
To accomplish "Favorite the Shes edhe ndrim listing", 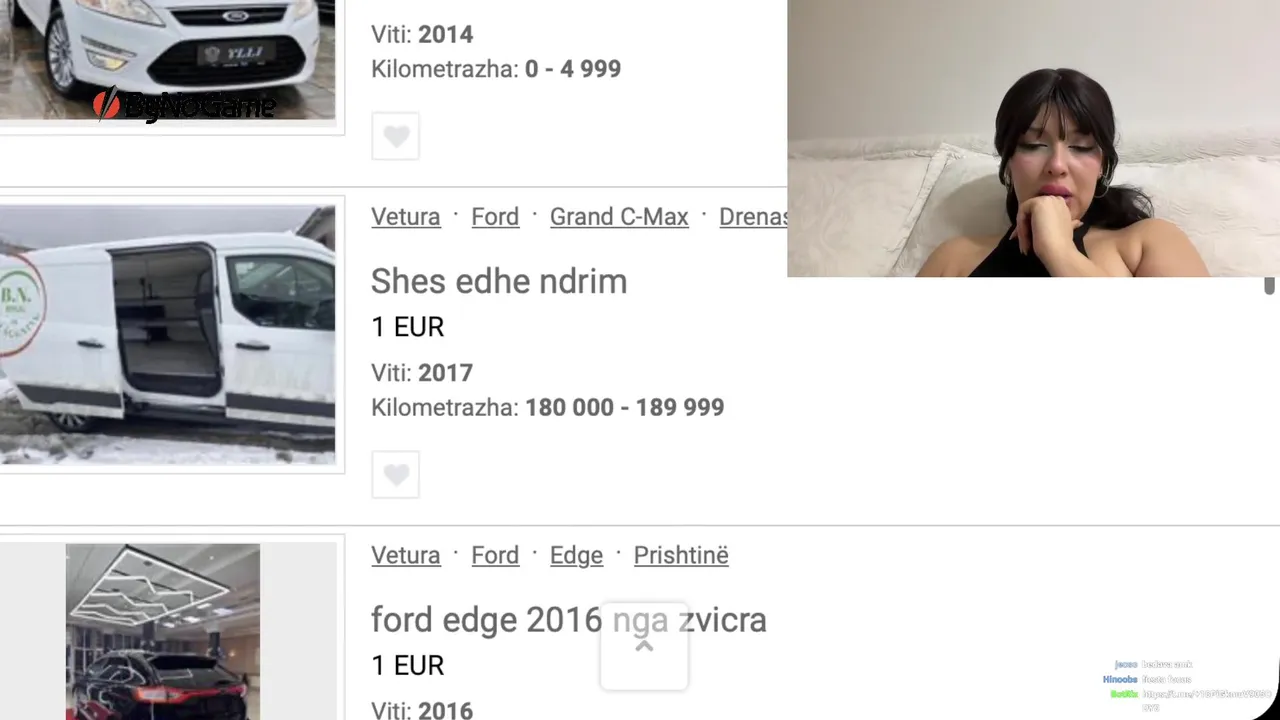I will point(396,474).
